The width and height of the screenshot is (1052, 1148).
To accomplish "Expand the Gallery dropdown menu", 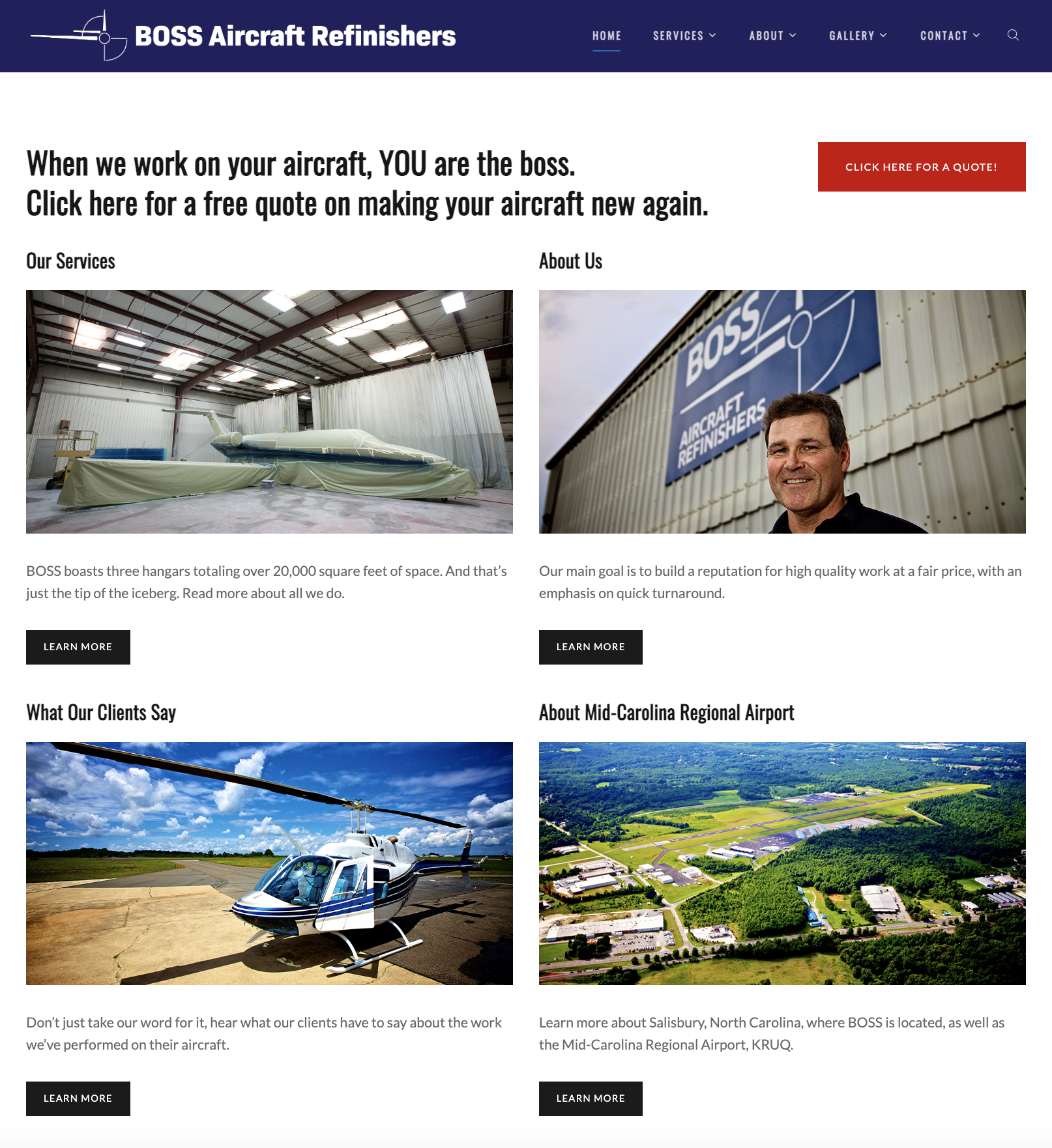I will [x=858, y=36].
